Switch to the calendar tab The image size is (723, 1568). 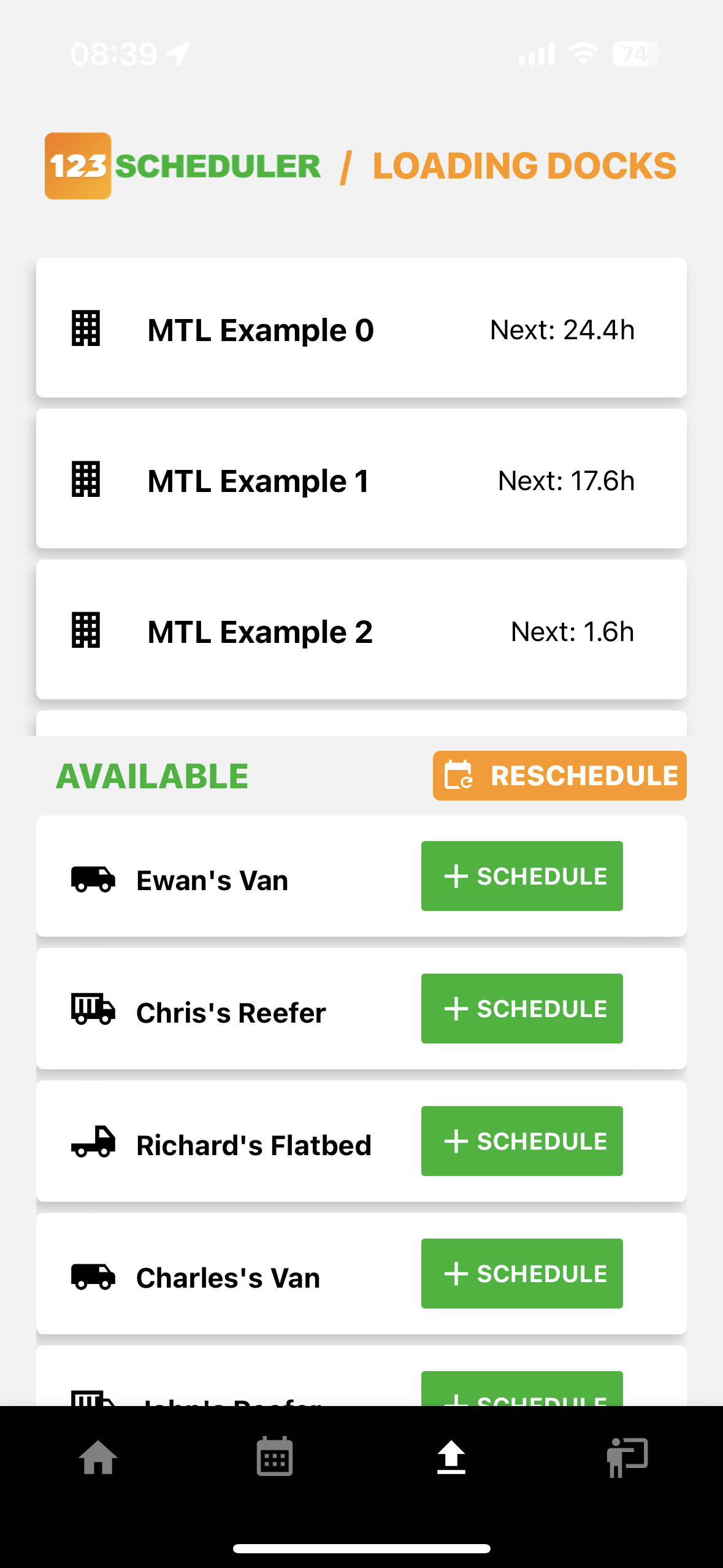(274, 1458)
